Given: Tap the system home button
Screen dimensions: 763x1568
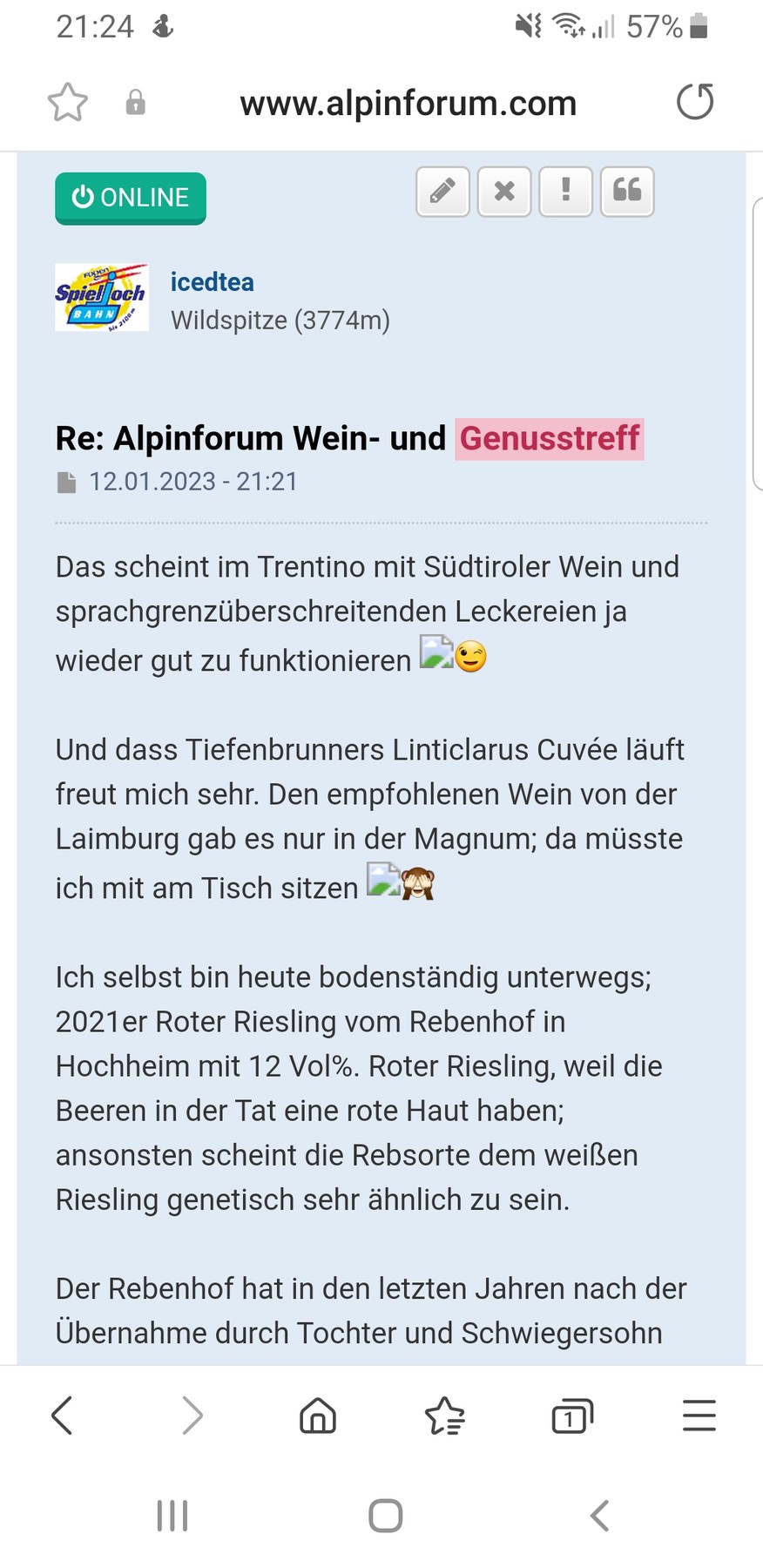Looking at the screenshot, I should [x=385, y=1516].
